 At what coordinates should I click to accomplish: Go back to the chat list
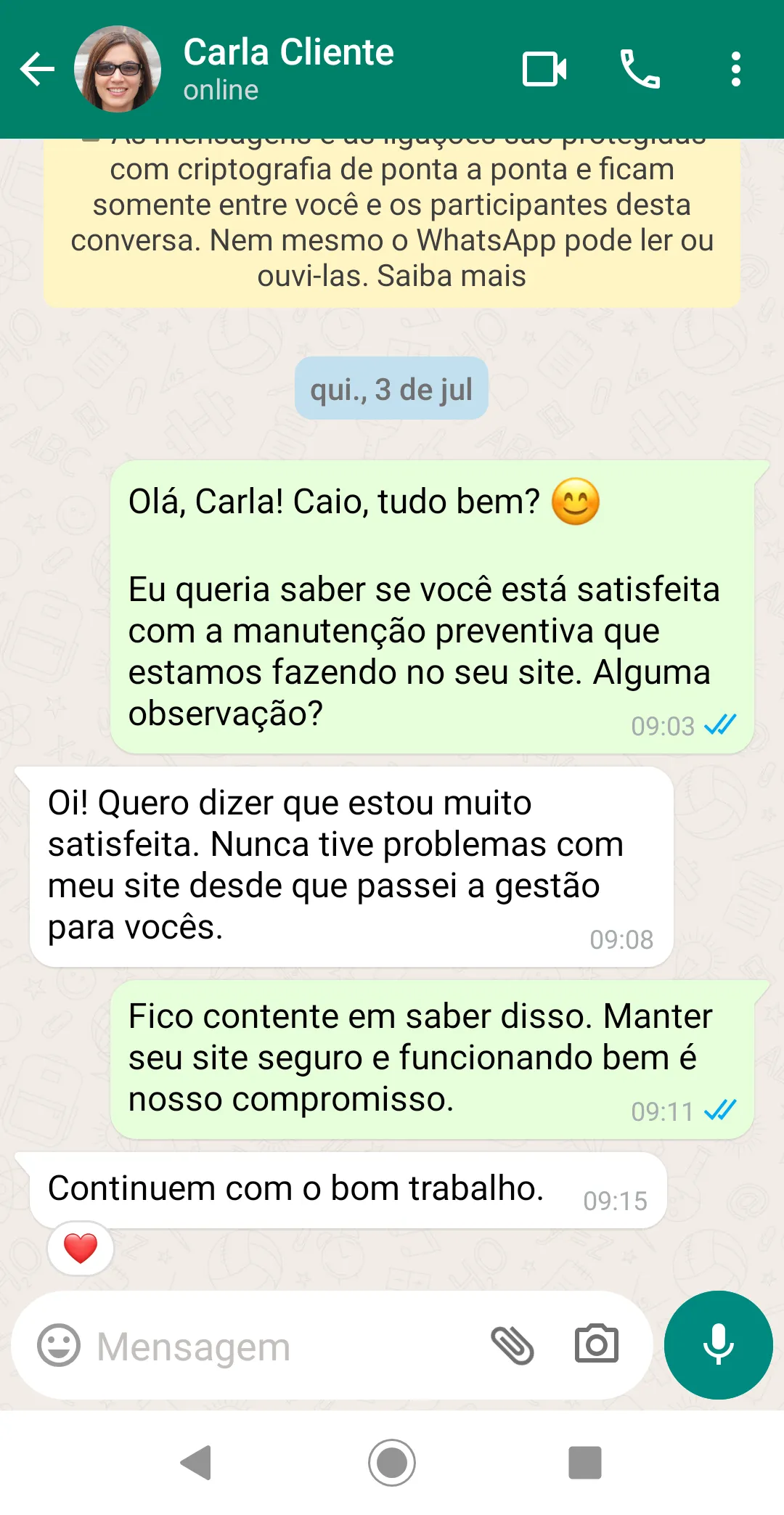point(37,70)
